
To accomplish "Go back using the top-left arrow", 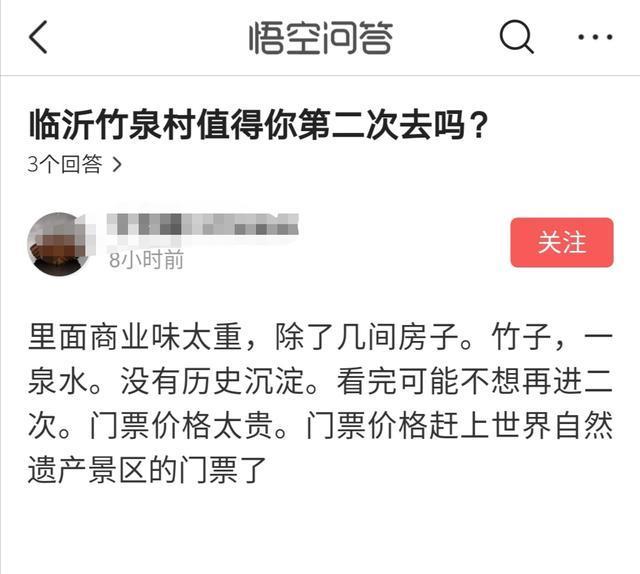I will (x=38, y=38).
